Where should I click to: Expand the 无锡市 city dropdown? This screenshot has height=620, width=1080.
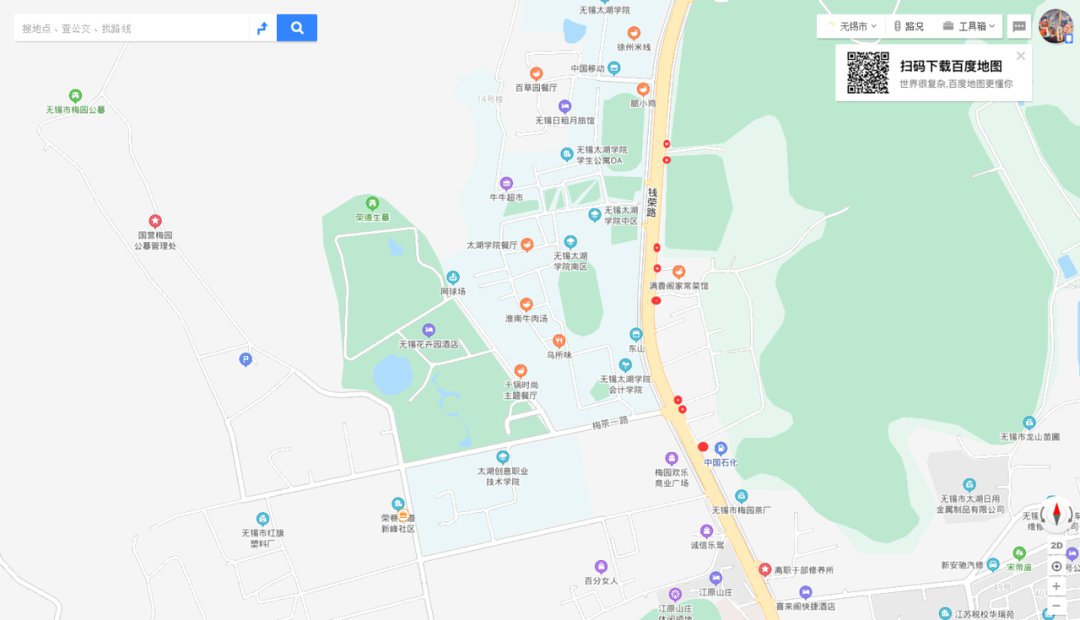(x=853, y=26)
